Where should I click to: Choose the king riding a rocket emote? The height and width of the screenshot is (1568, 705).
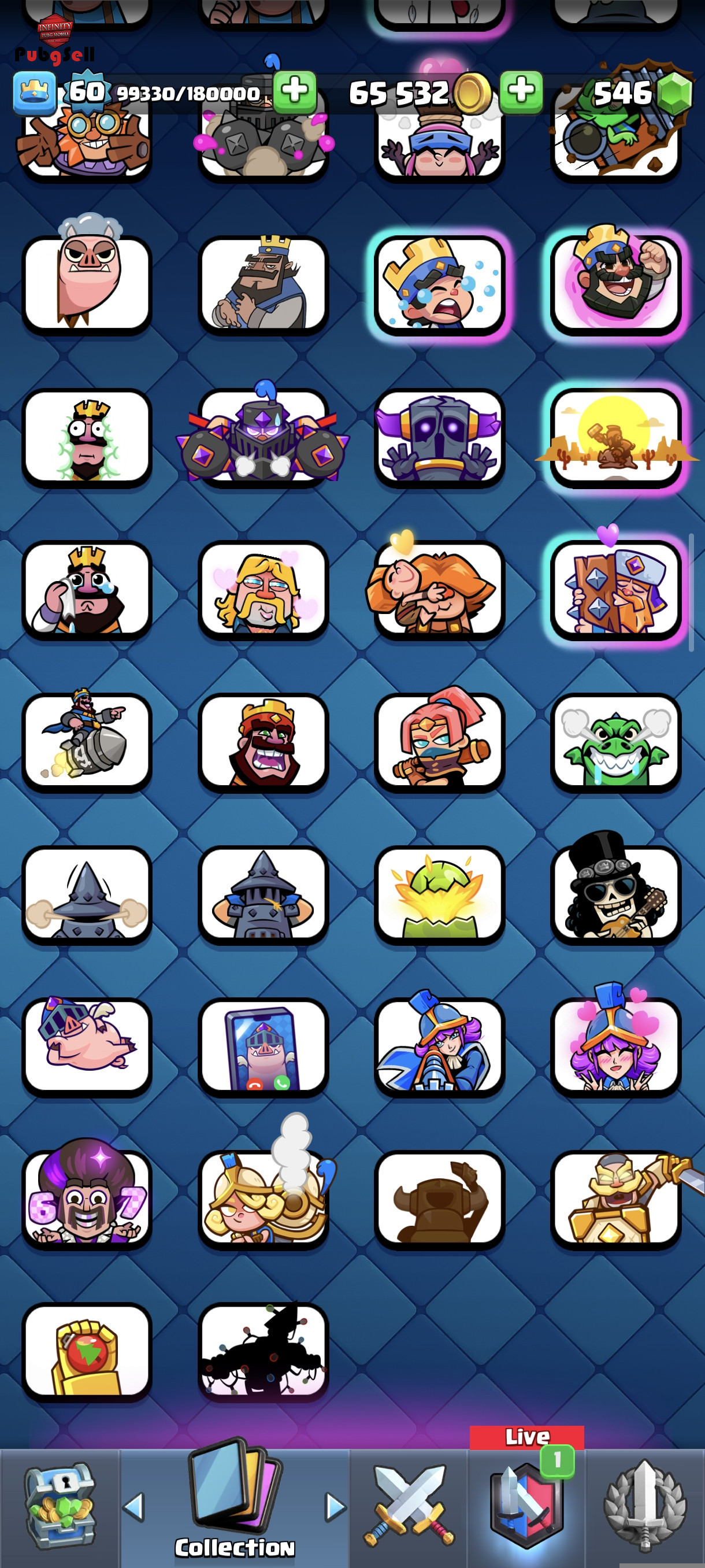coord(86,741)
